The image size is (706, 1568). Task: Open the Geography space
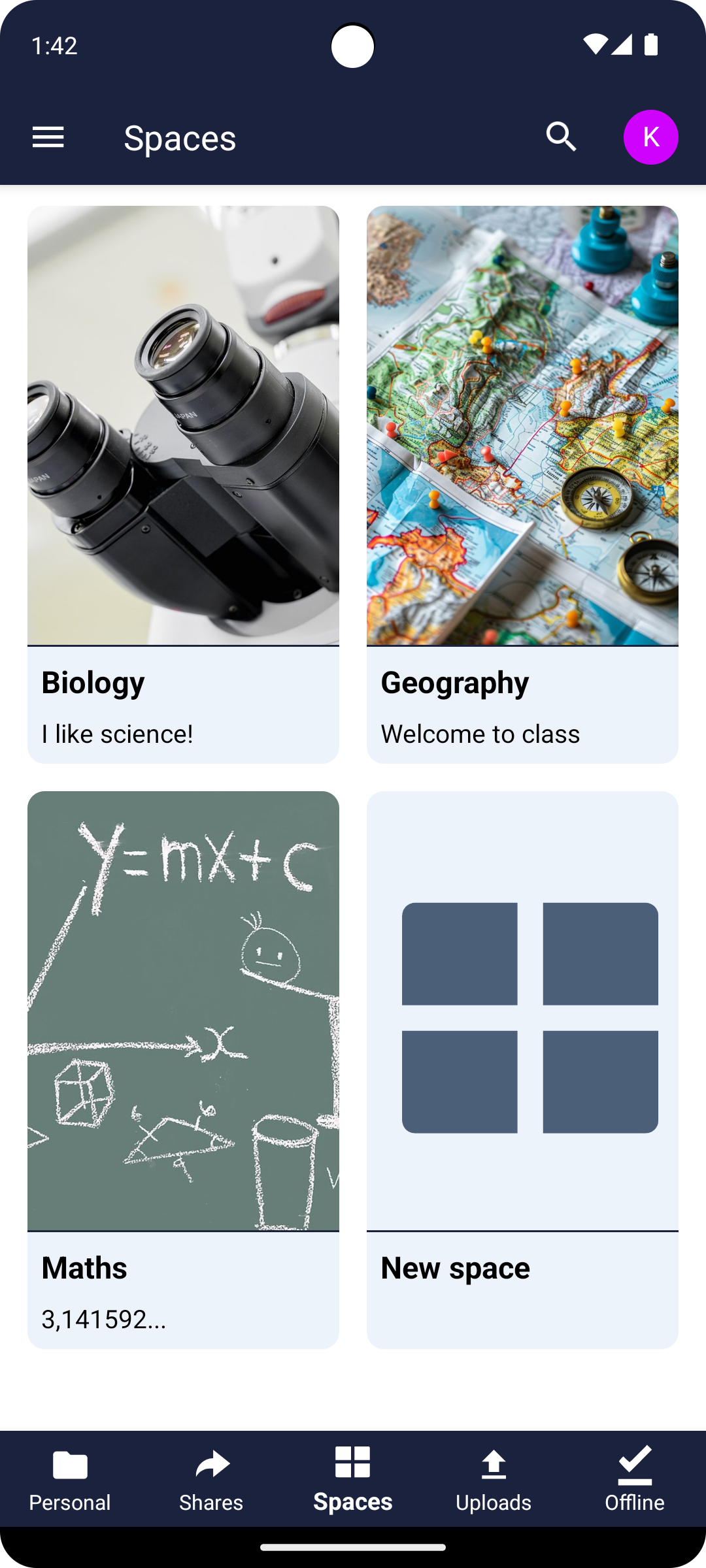coord(522,484)
